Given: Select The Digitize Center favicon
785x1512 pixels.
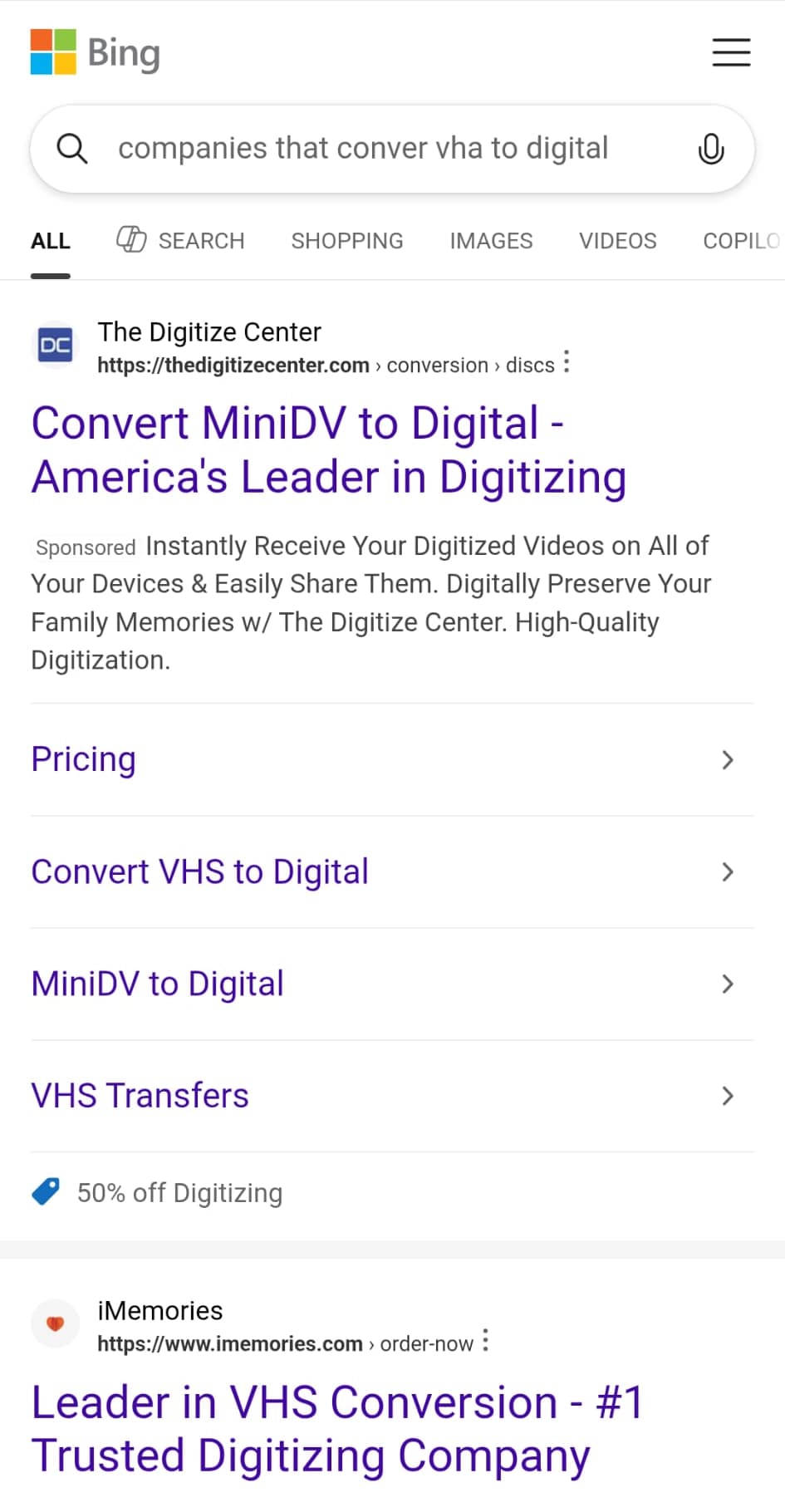Looking at the screenshot, I should pyautogui.click(x=55, y=345).
